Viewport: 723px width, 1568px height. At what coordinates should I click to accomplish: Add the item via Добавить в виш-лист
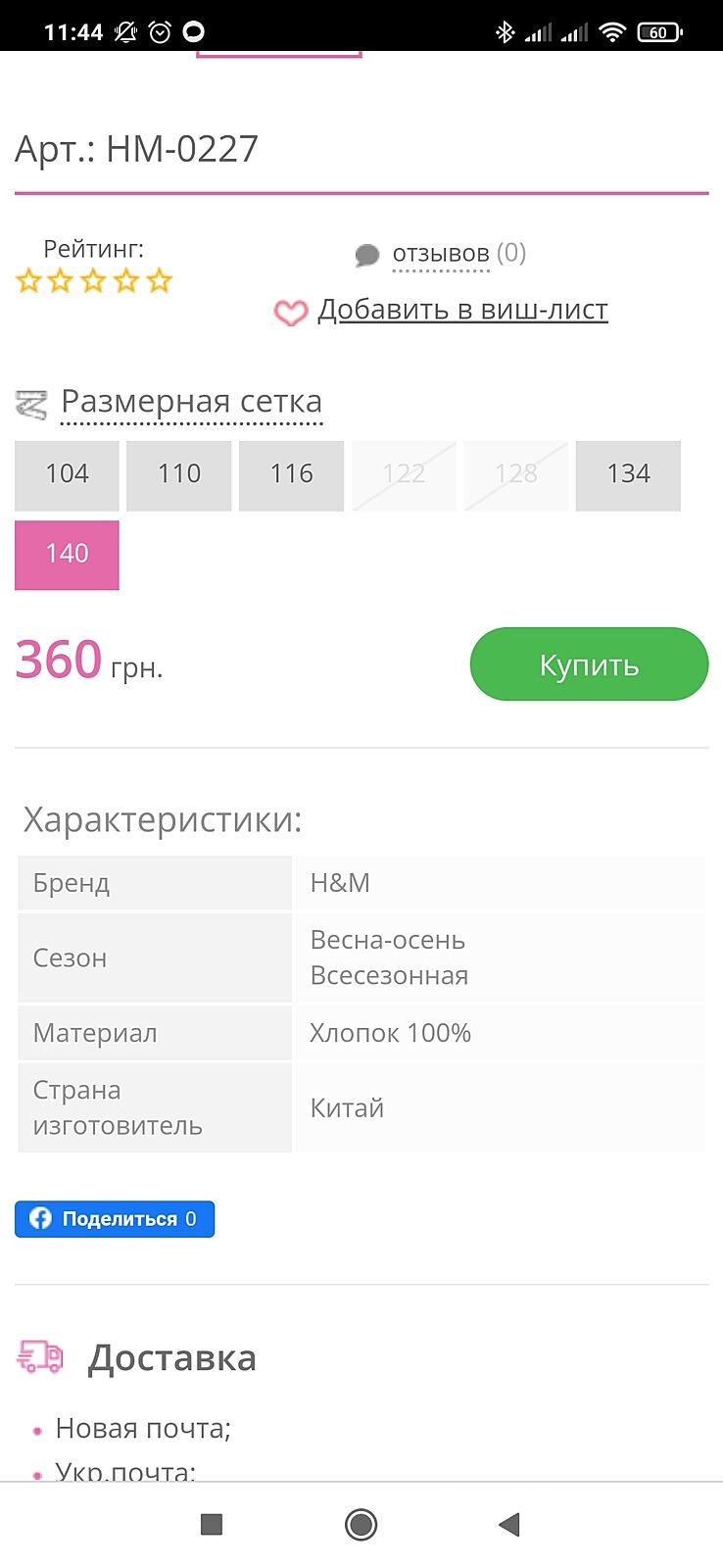(x=462, y=310)
